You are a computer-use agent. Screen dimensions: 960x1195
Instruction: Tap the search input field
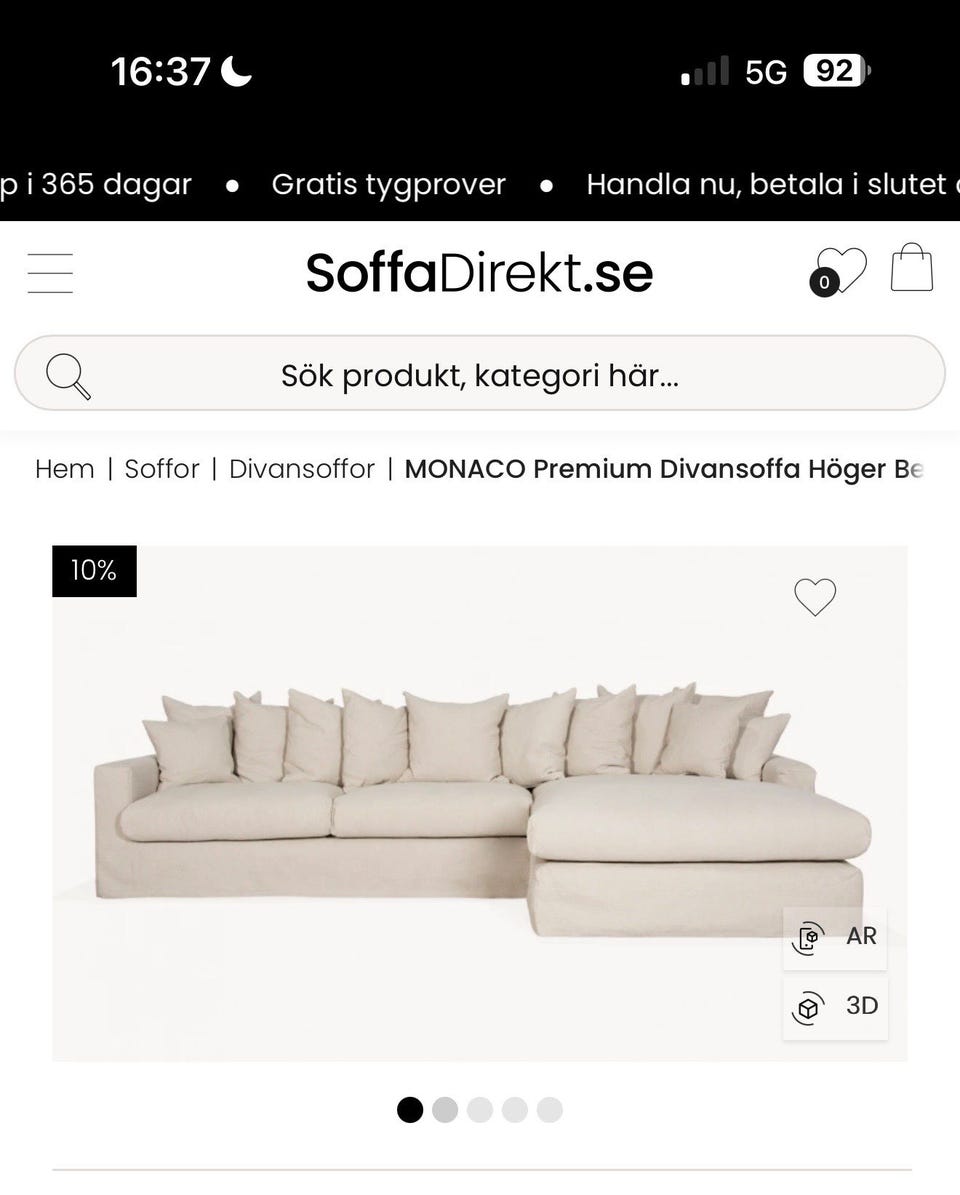click(x=480, y=375)
